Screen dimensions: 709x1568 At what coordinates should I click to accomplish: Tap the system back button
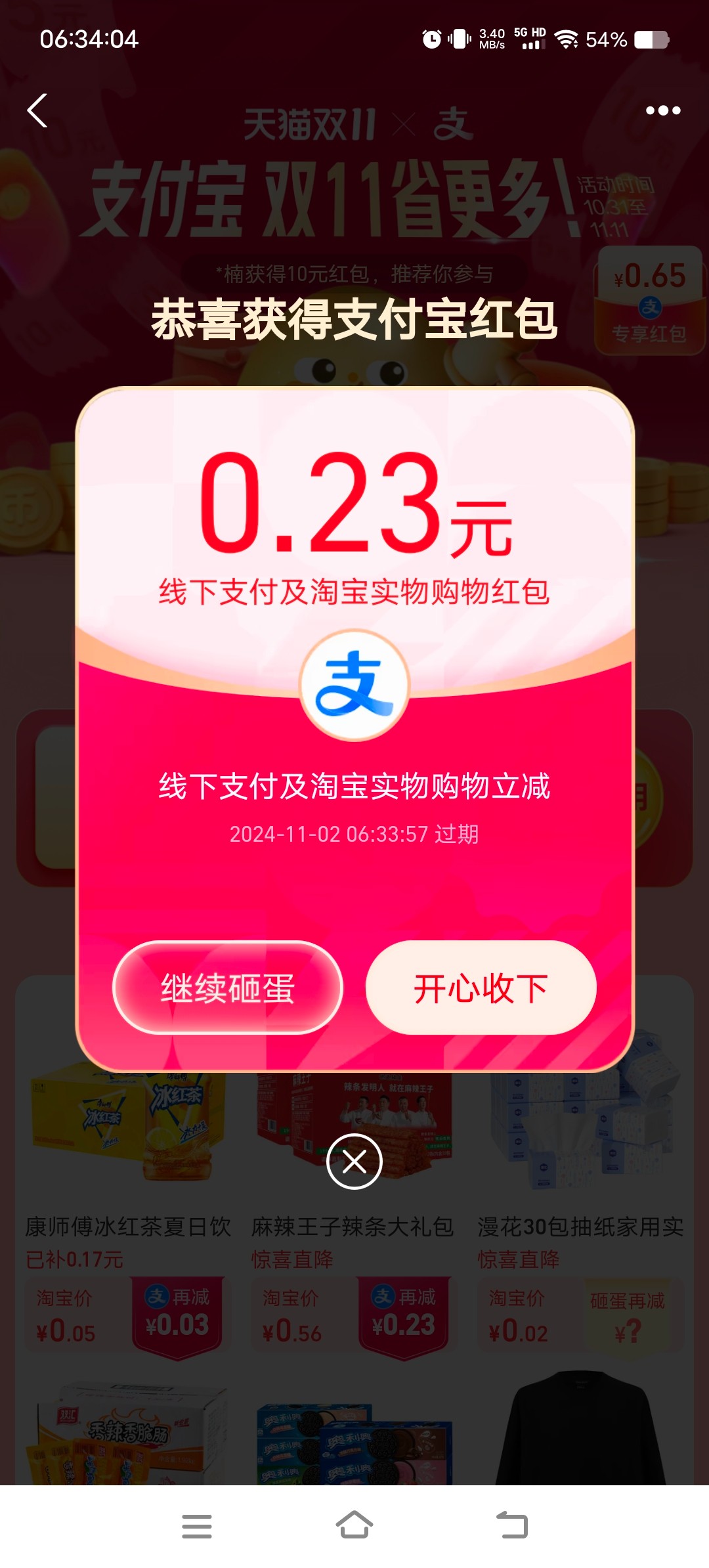coord(511,1525)
